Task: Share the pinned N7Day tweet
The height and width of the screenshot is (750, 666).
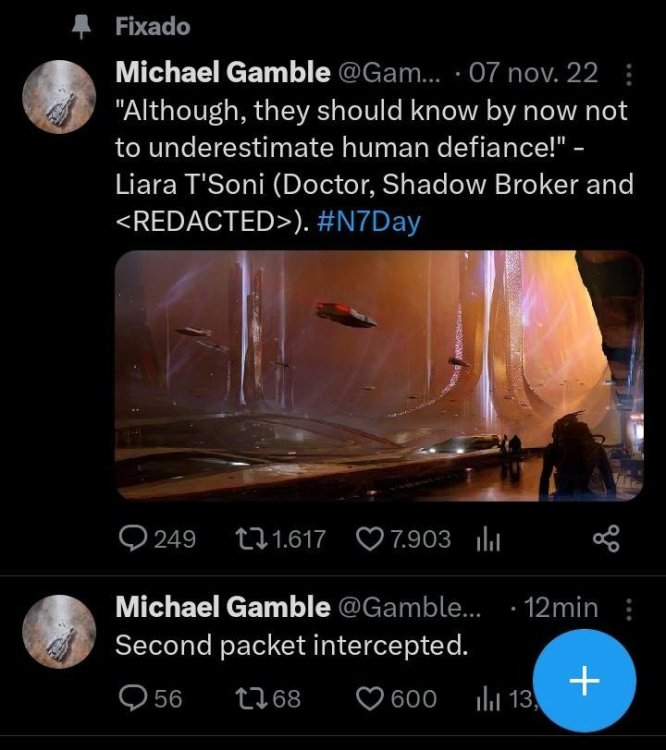Action: 607,540
